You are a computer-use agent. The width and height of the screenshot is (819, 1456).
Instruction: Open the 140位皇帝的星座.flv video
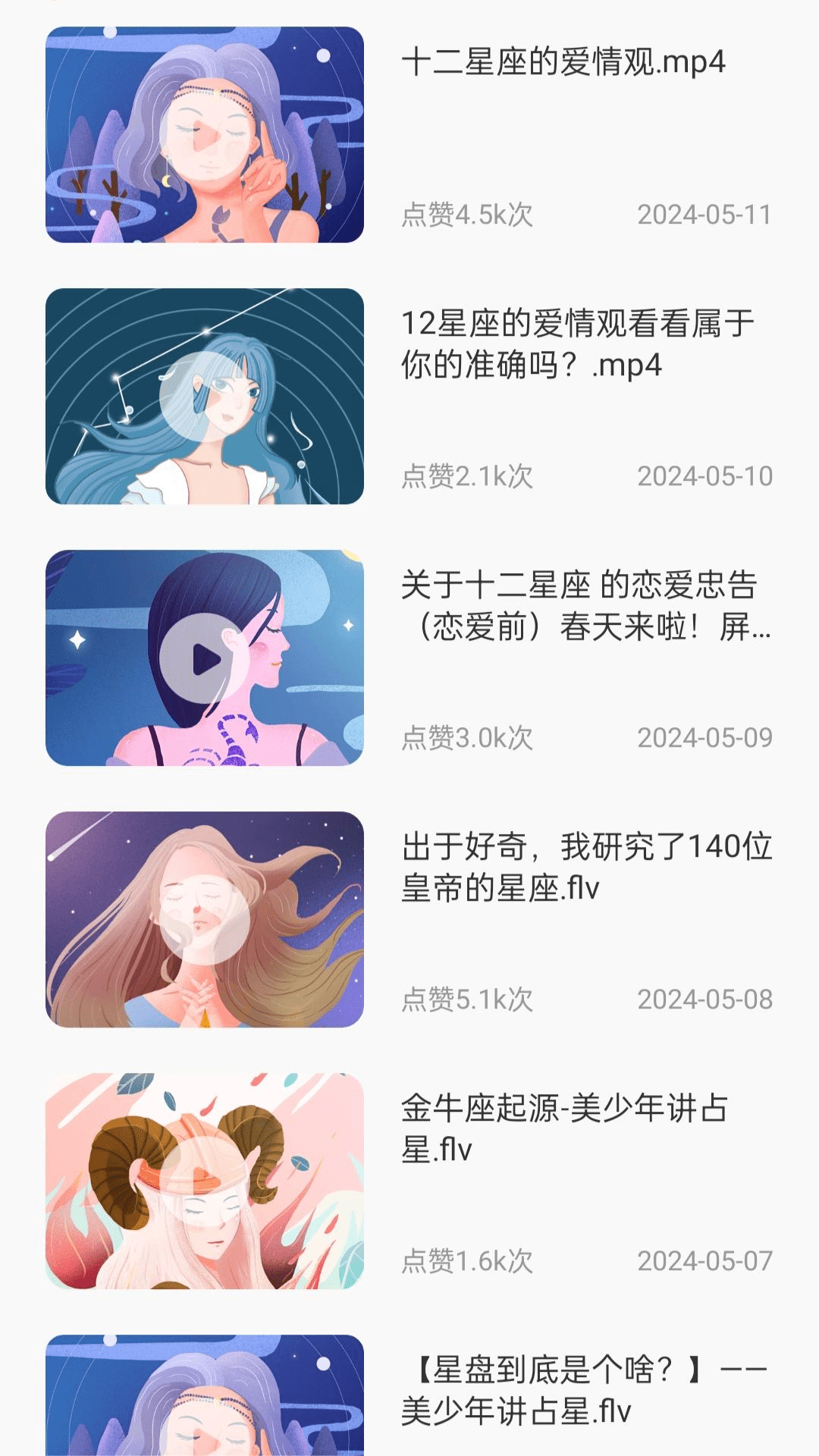[204, 919]
